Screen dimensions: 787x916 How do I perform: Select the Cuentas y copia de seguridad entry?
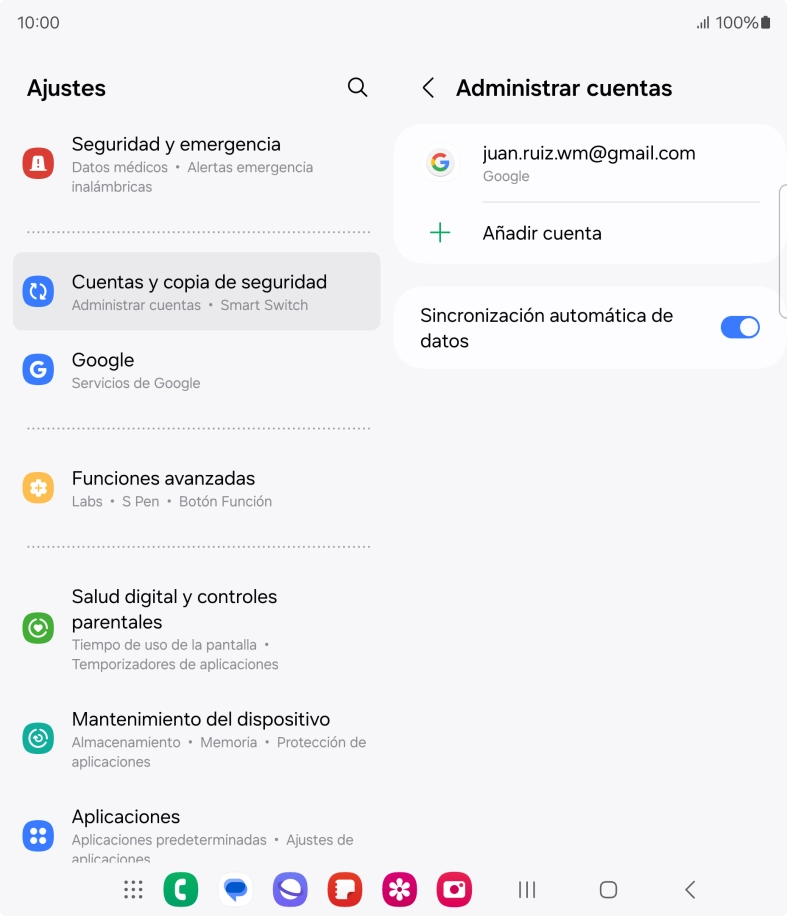(x=197, y=290)
